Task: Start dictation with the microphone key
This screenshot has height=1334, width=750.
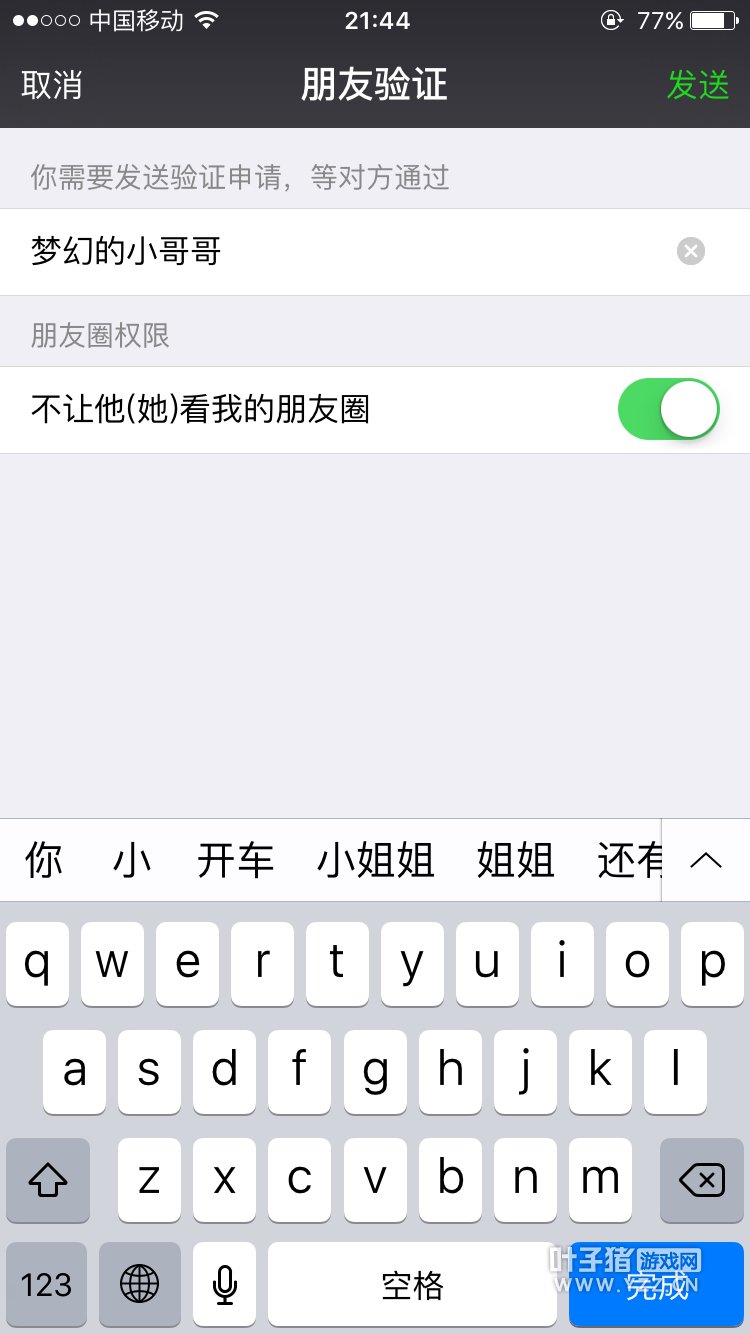Action: [x=225, y=1284]
